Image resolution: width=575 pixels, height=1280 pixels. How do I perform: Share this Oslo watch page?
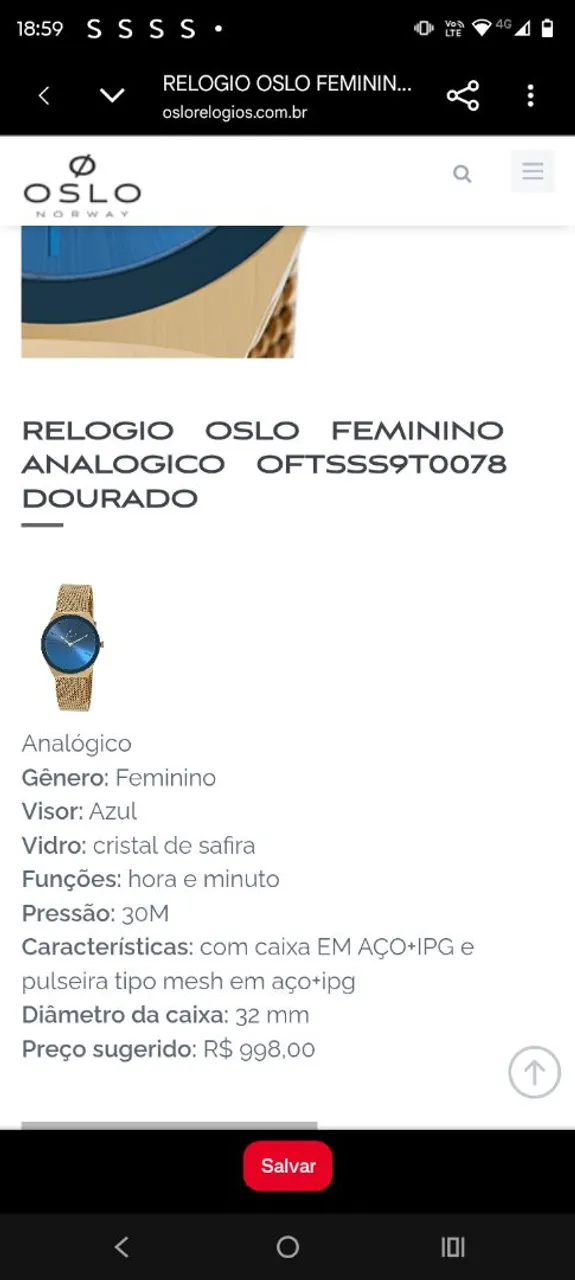463,96
